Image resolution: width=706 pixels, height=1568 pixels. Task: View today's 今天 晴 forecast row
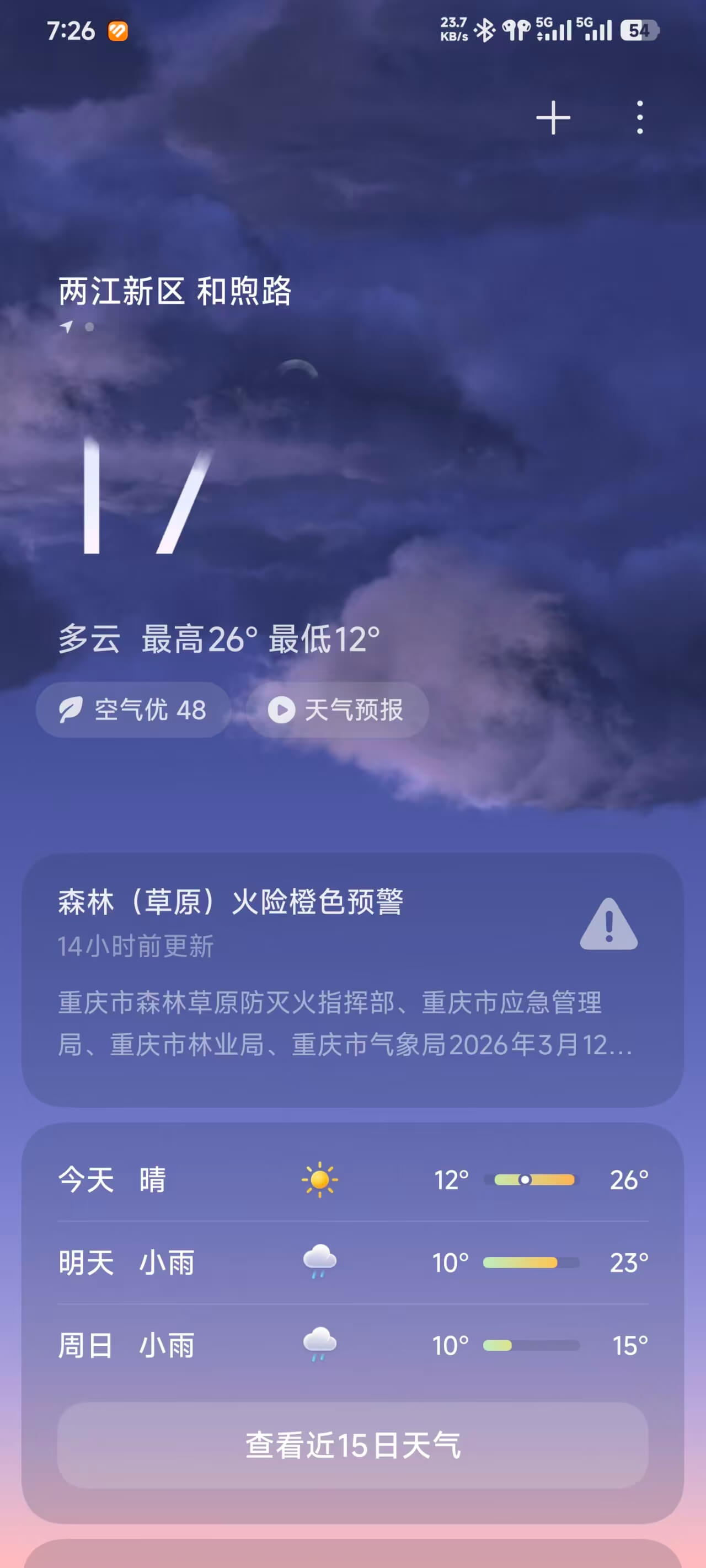[x=352, y=1180]
